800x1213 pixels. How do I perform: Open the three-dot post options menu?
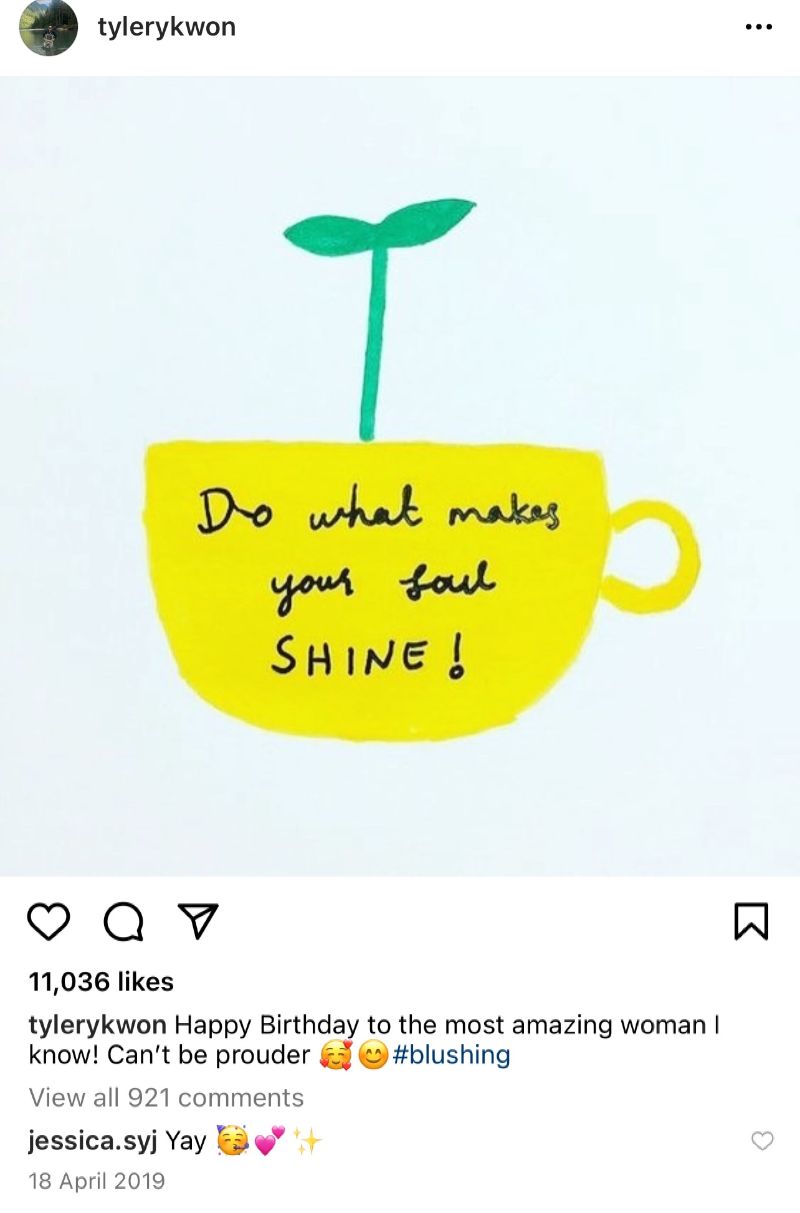pyautogui.click(x=759, y=27)
